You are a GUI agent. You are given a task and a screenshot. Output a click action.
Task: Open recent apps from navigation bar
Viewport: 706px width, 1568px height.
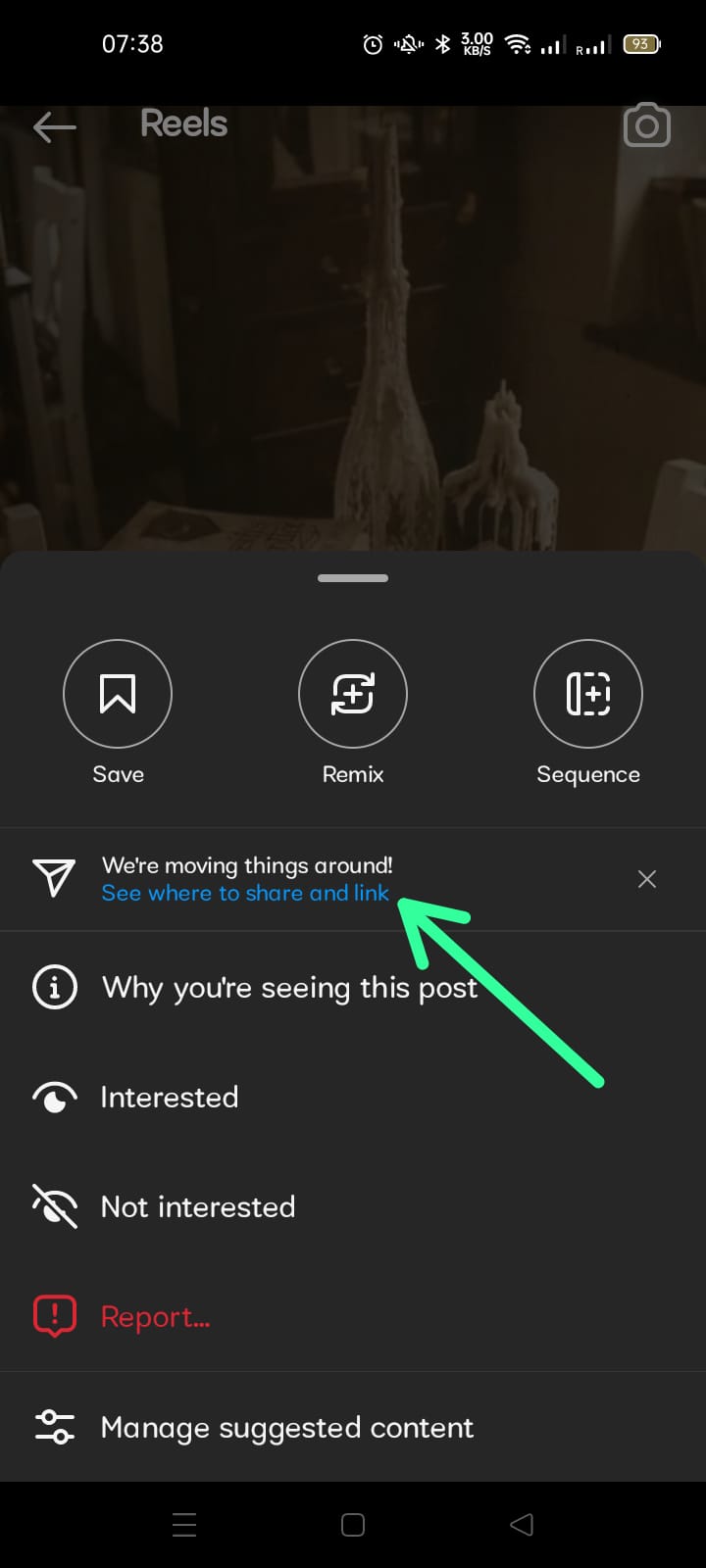[x=184, y=1525]
